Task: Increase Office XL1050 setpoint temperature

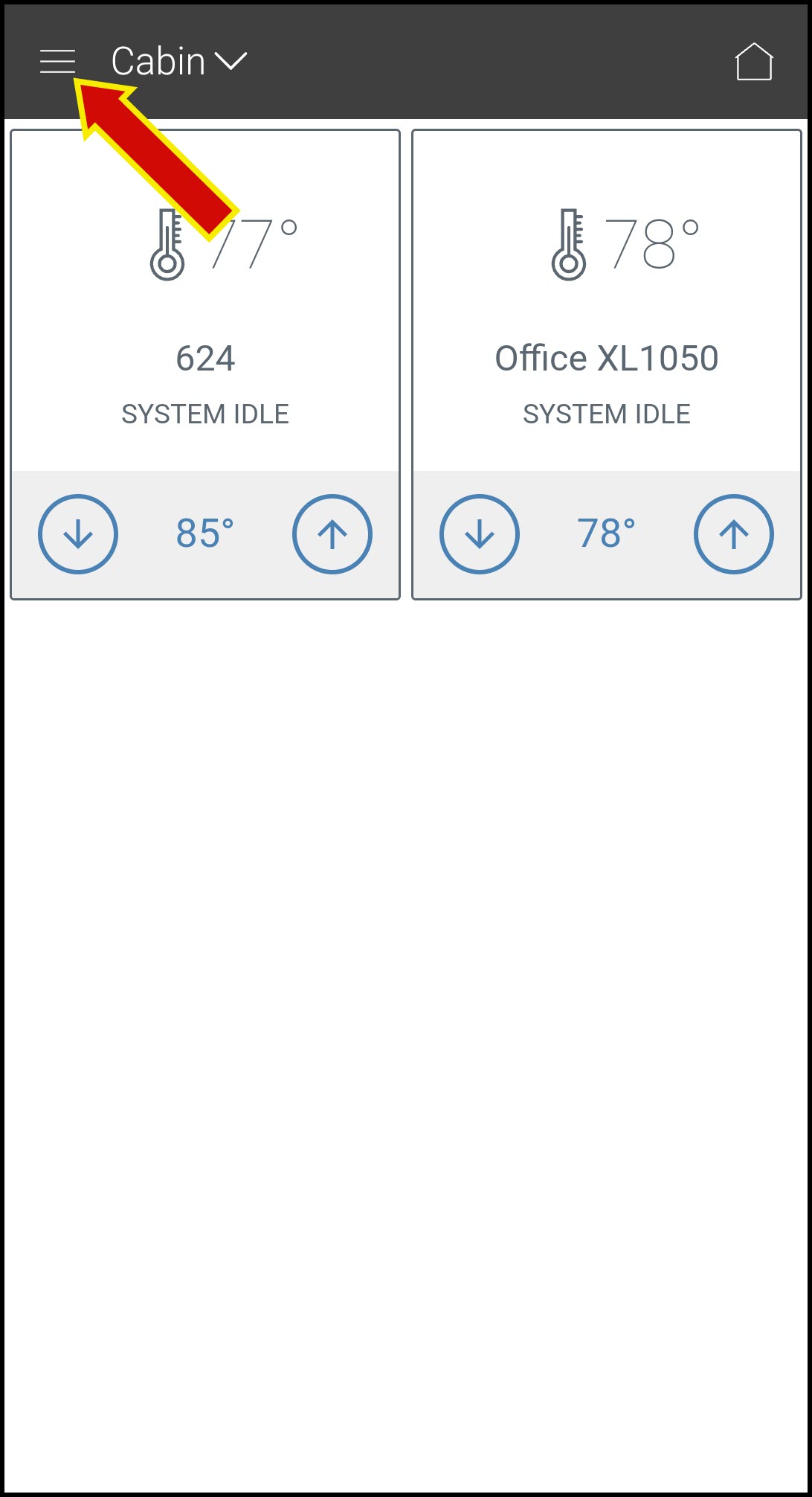Action: [733, 533]
